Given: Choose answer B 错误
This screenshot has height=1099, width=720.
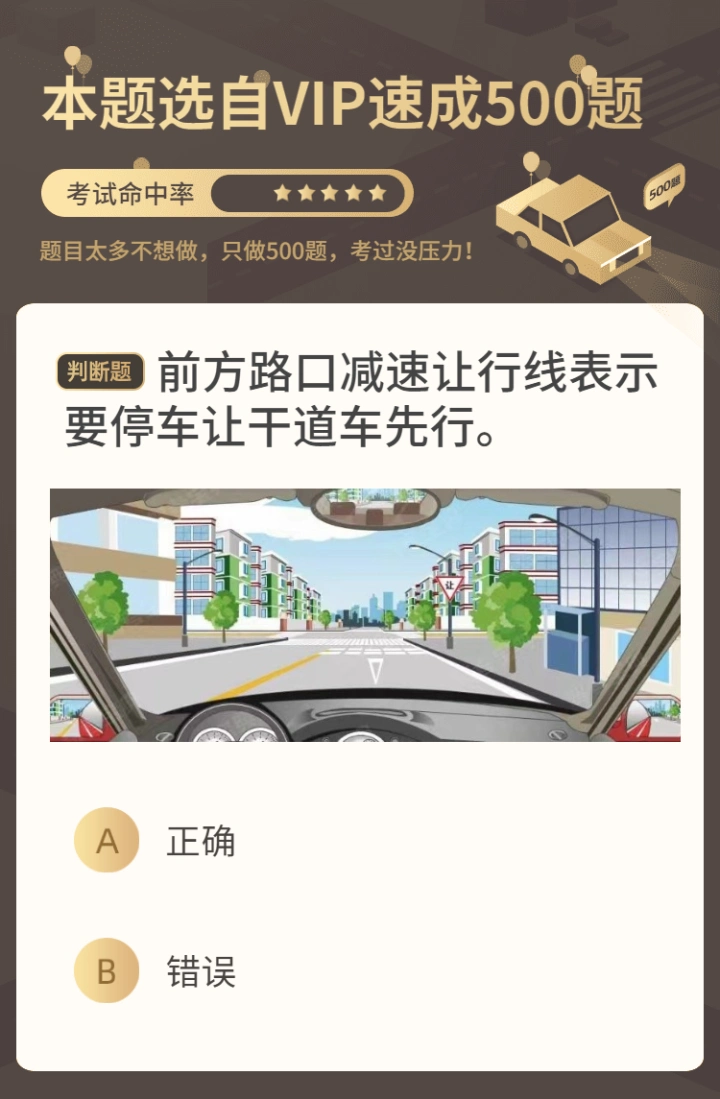Looking at the screenshot, I should pos(107,971).
